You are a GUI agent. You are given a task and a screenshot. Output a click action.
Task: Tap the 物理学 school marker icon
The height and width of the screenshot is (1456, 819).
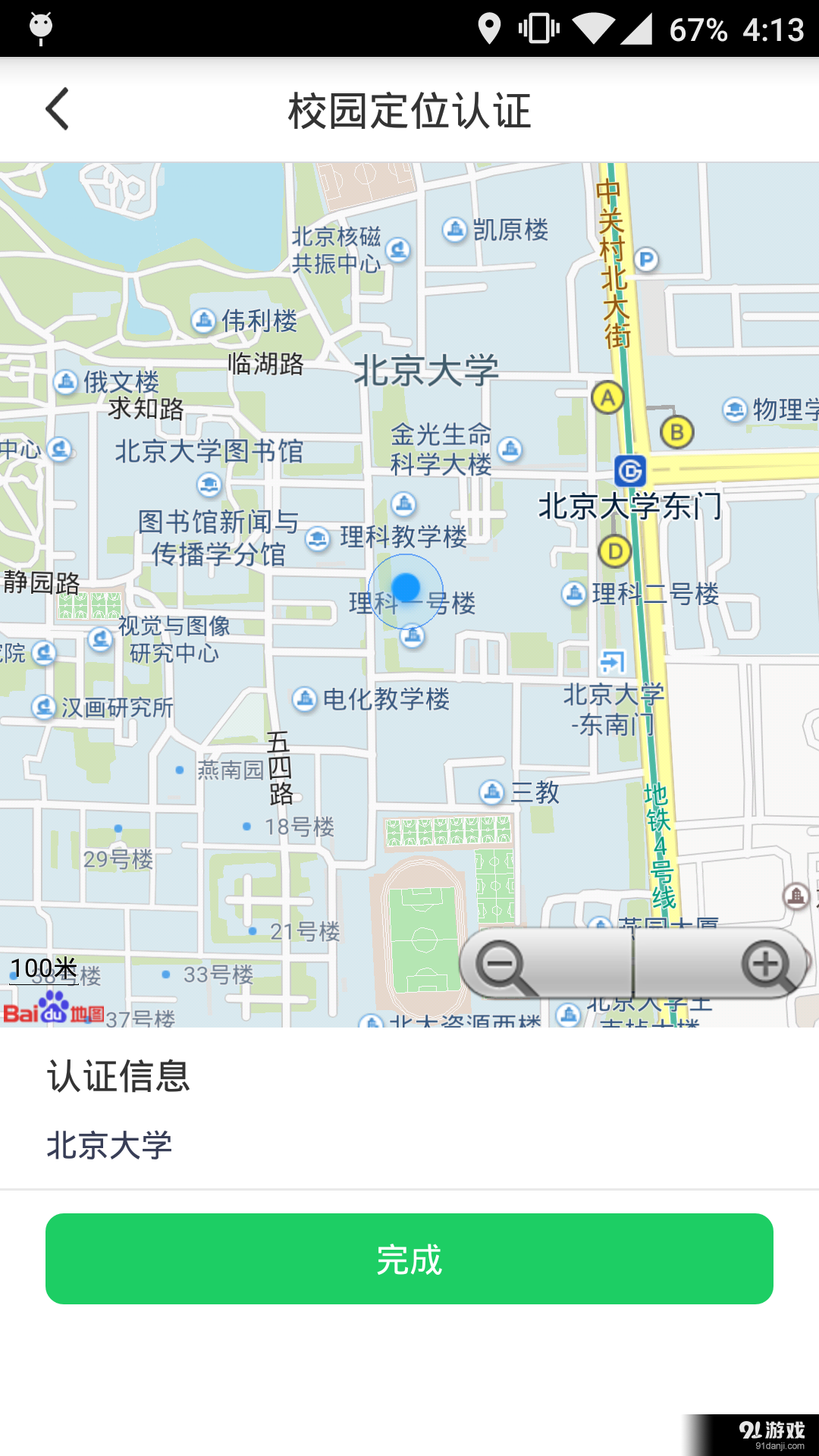[733, 410]
